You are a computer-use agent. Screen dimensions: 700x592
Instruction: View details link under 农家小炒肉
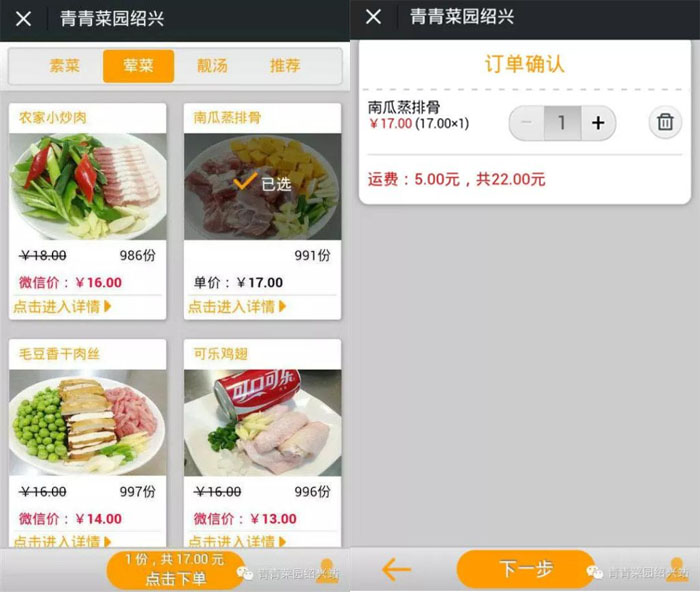[x=62, y=307]
